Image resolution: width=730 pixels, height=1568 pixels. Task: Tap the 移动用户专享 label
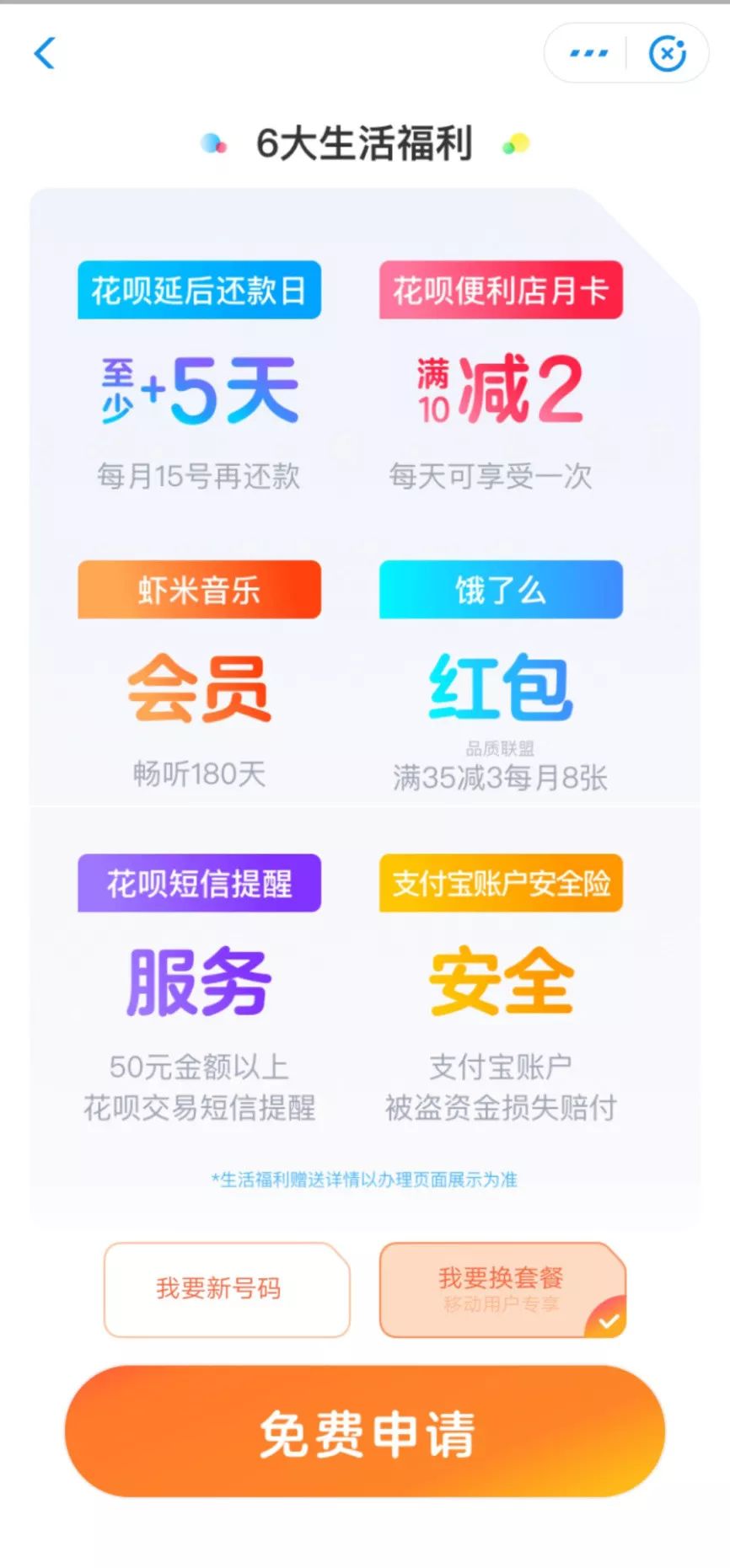502,1303
